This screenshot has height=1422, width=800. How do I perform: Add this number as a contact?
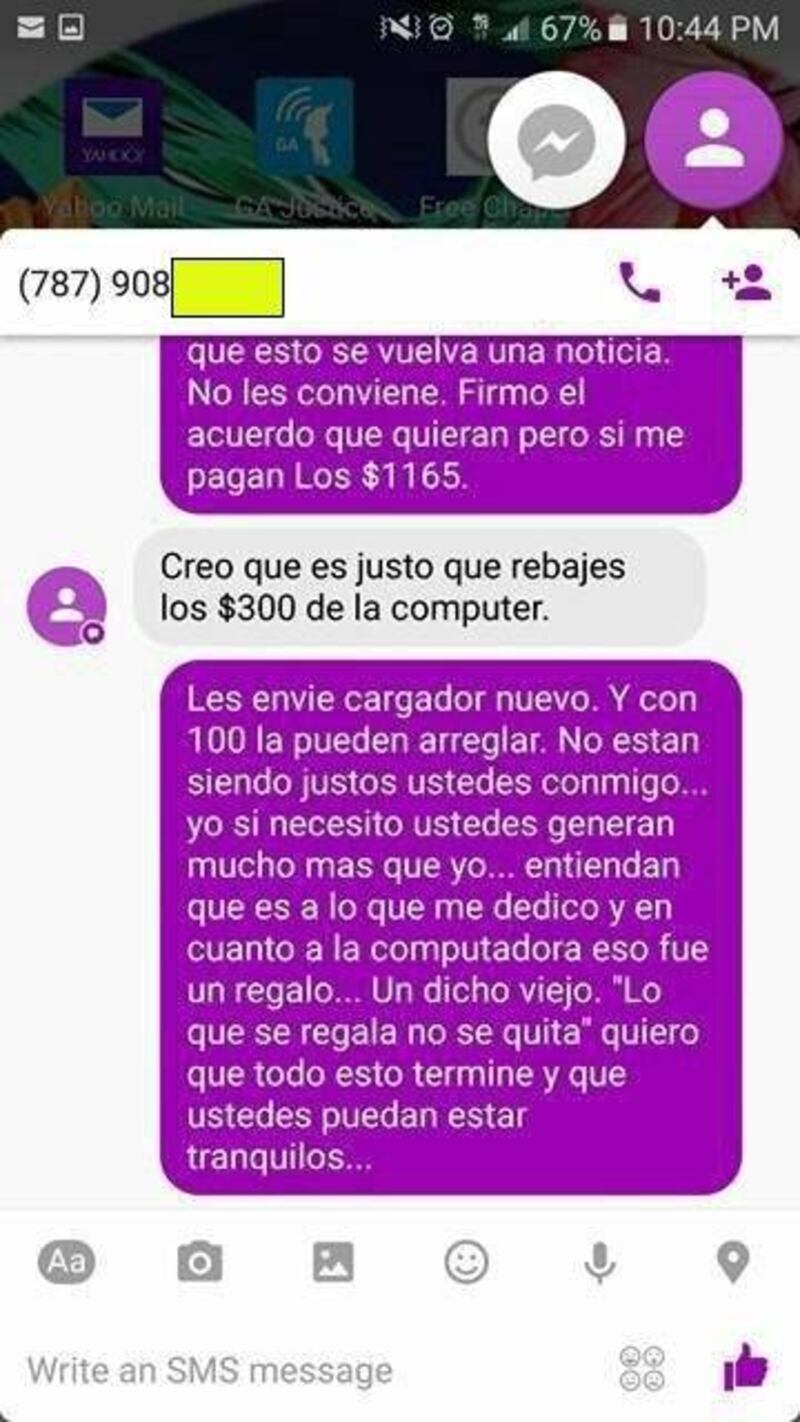pos(746,283)
